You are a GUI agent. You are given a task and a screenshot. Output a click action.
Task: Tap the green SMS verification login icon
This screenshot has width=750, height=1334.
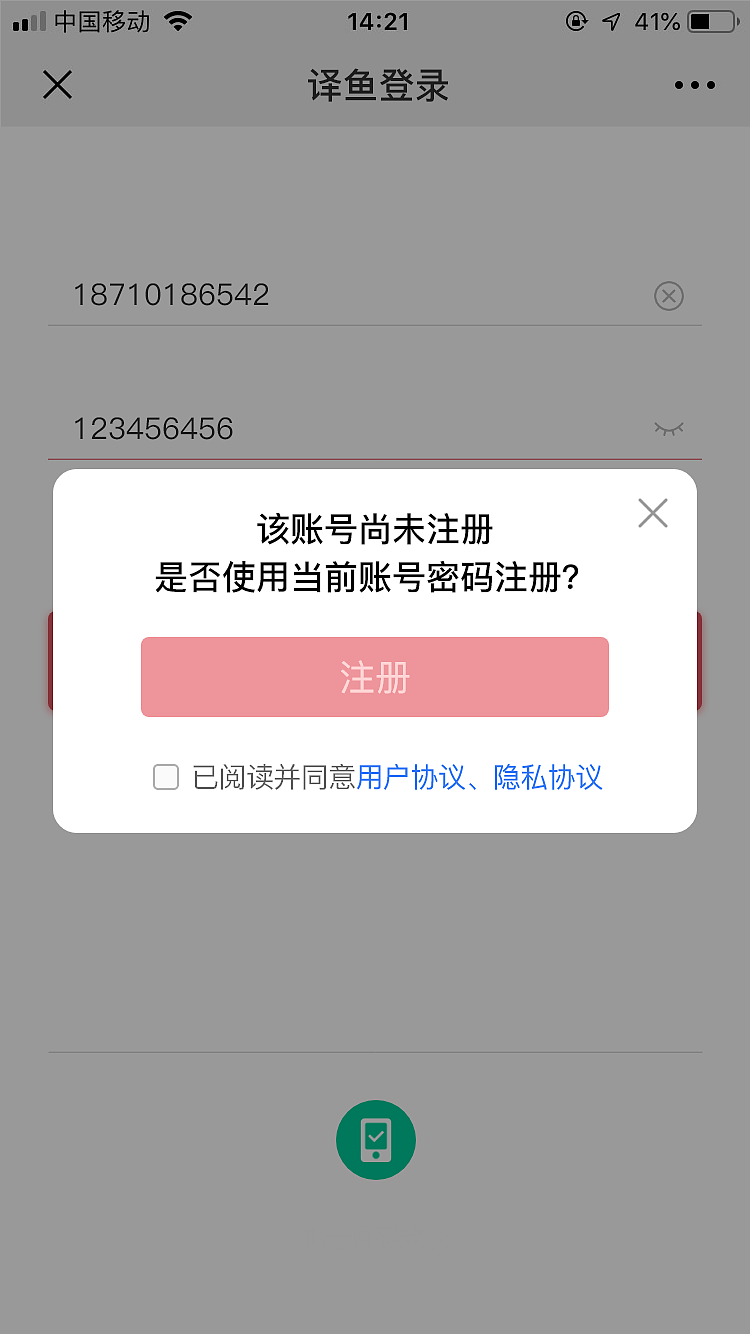[375, 1139]
